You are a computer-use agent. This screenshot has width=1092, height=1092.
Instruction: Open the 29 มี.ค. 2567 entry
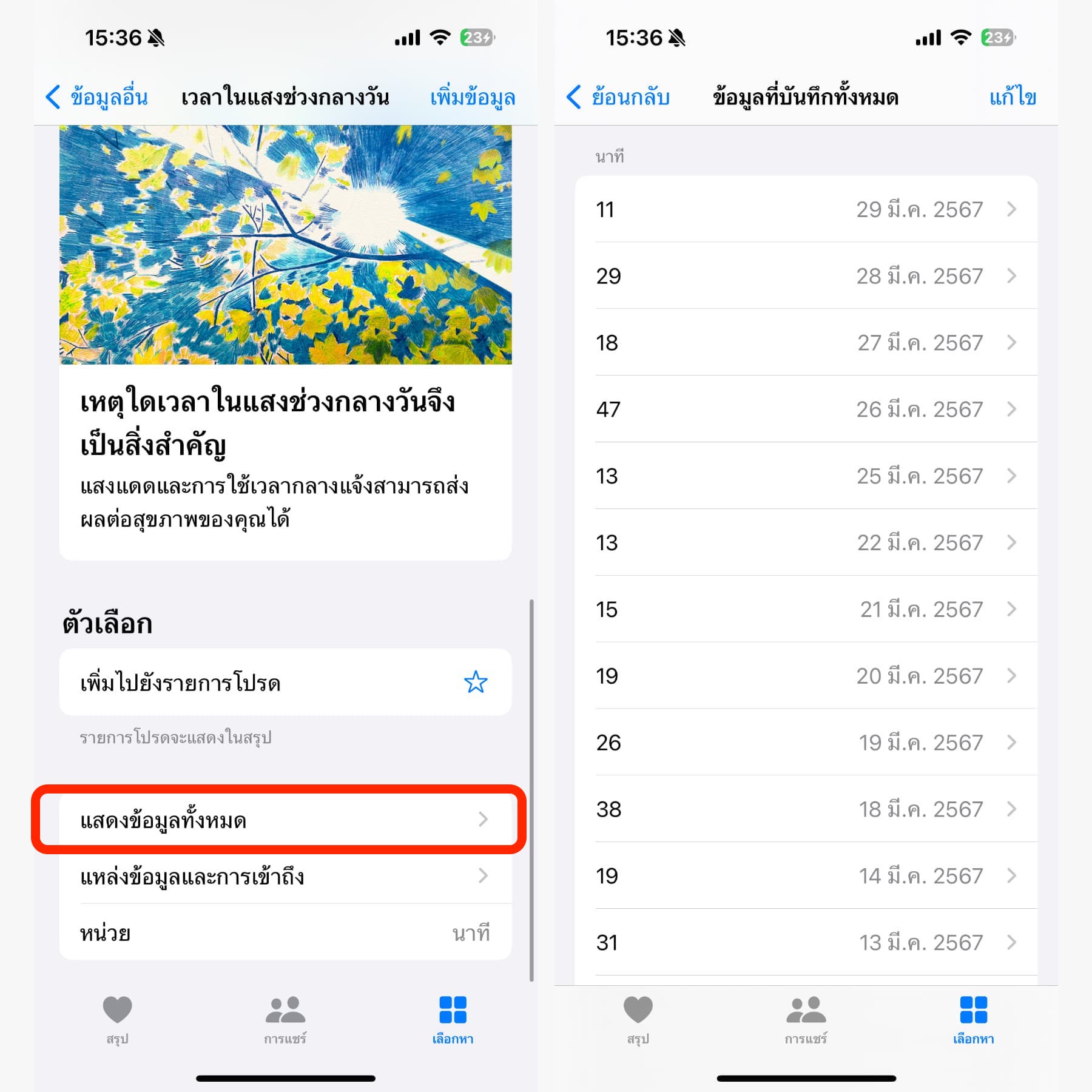806,210
